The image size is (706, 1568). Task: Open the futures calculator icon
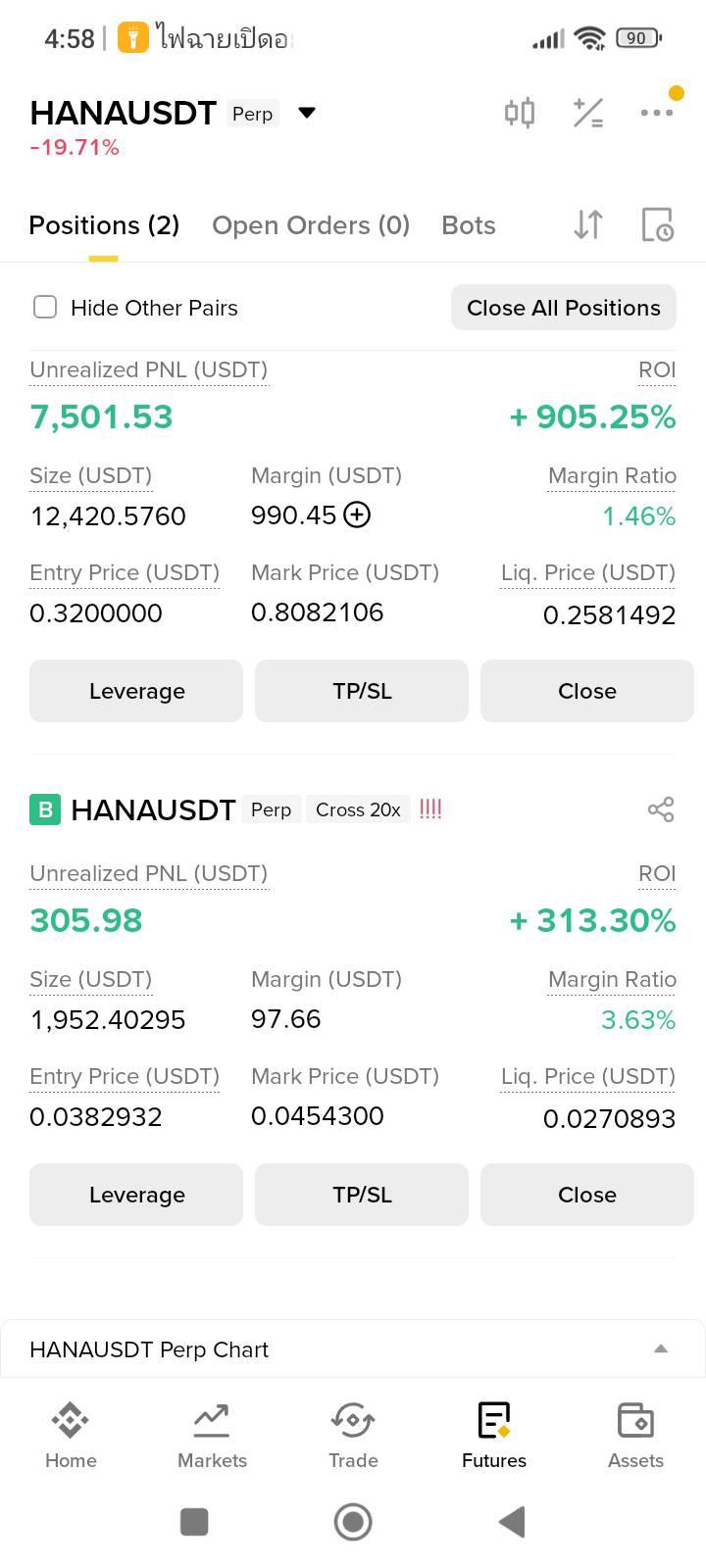click(x=588, y=113)
